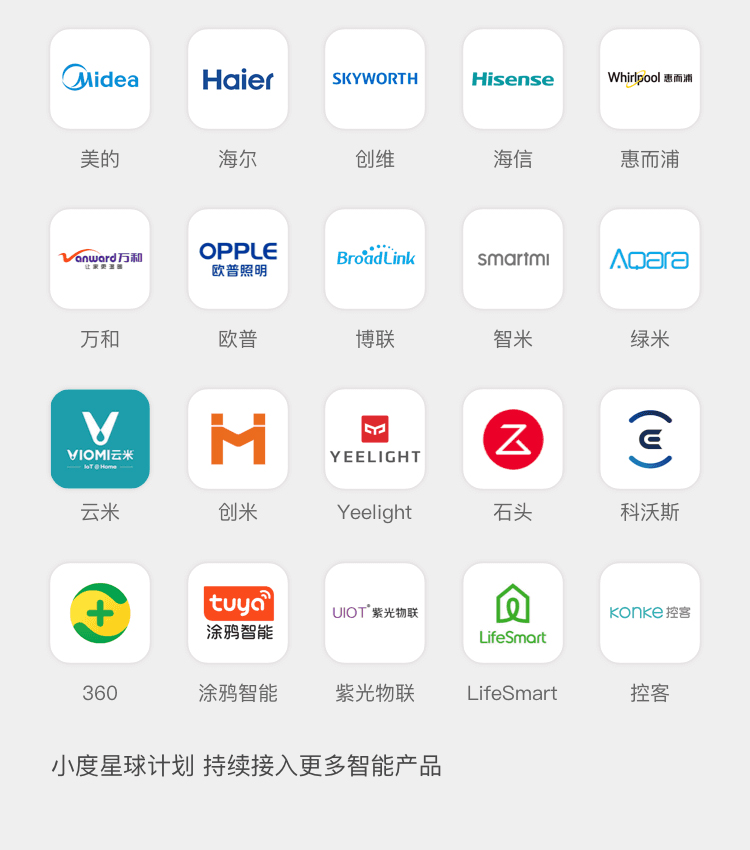Open the Ecovacs (科沃斯) tile
This screenshot has width=750, height=850.
(x=650, y=439)
